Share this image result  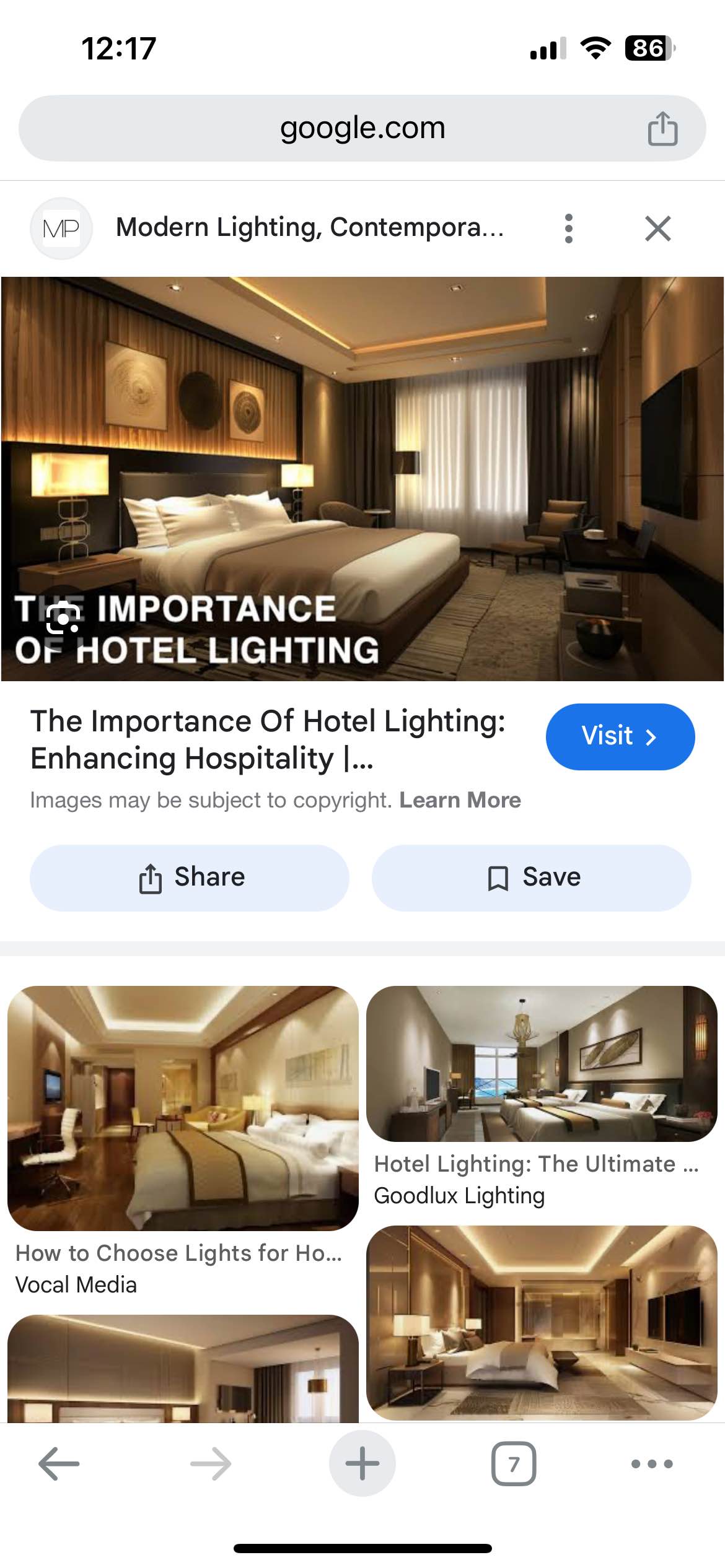click(x=190, y=878)
